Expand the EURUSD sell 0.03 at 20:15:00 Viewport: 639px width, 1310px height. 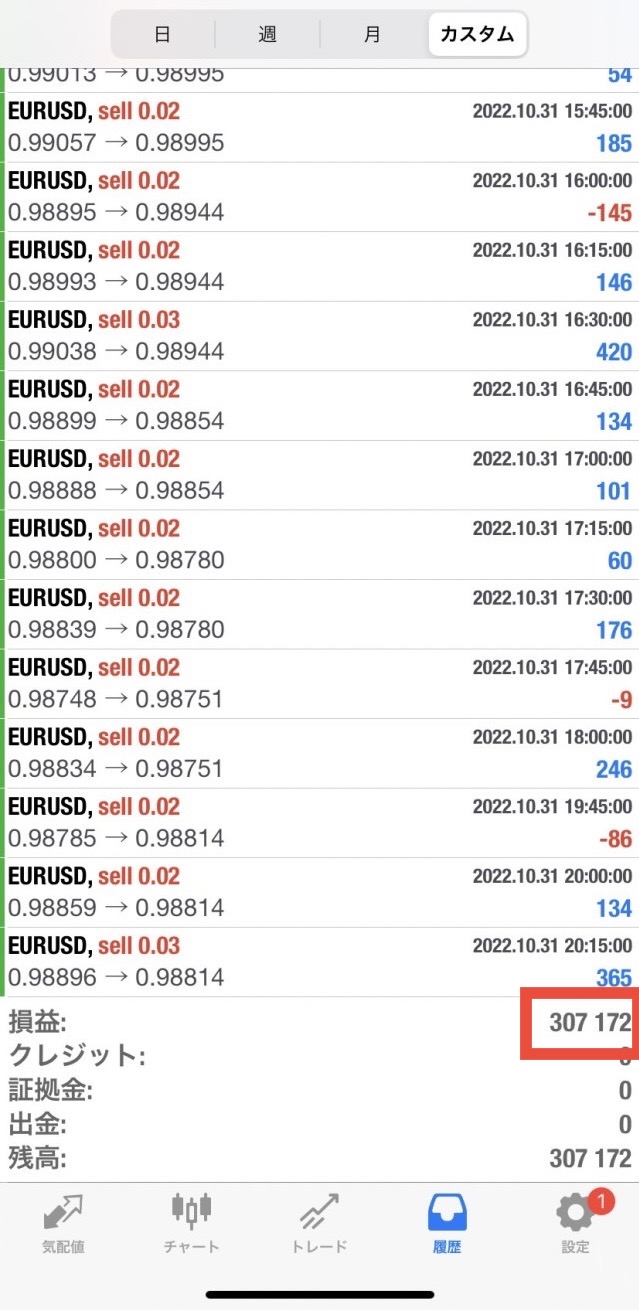(x=319, y=961)
